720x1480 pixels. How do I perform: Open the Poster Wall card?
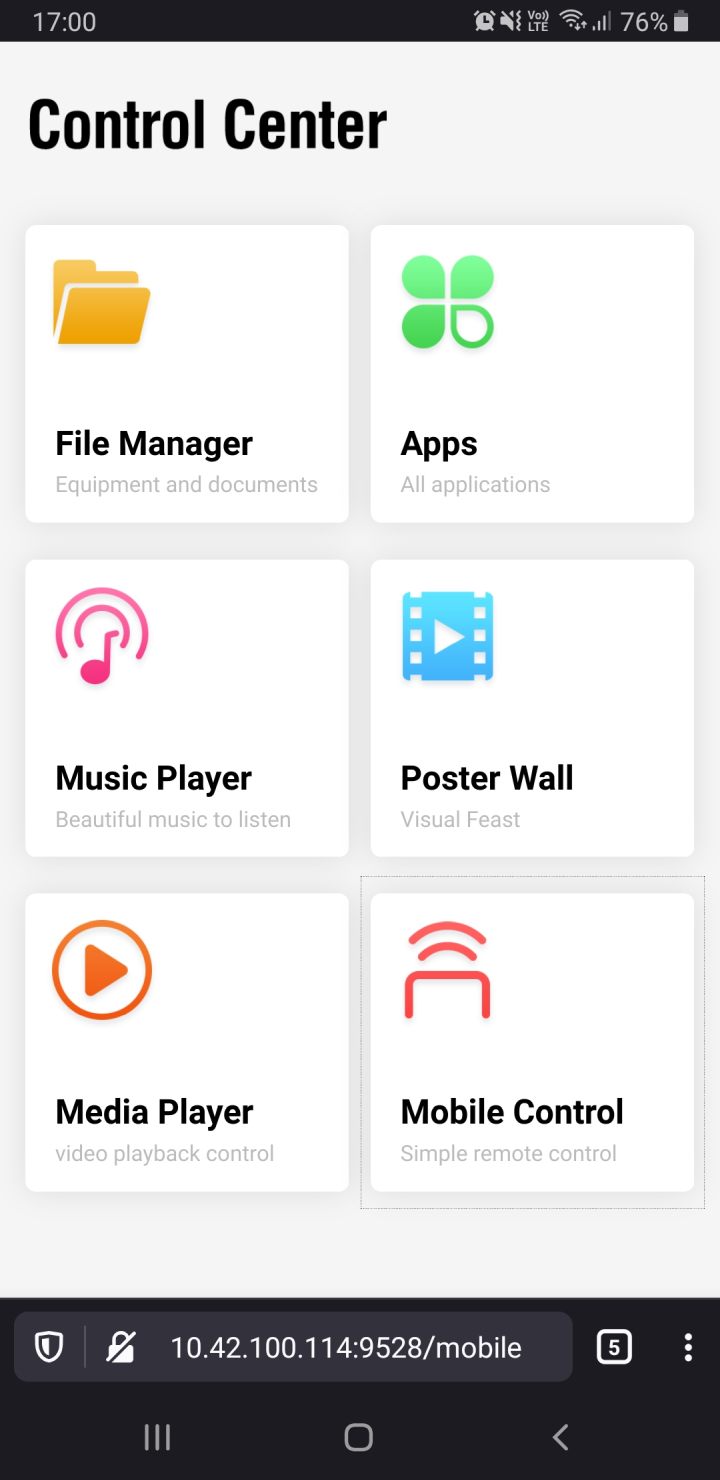point(532,708)
